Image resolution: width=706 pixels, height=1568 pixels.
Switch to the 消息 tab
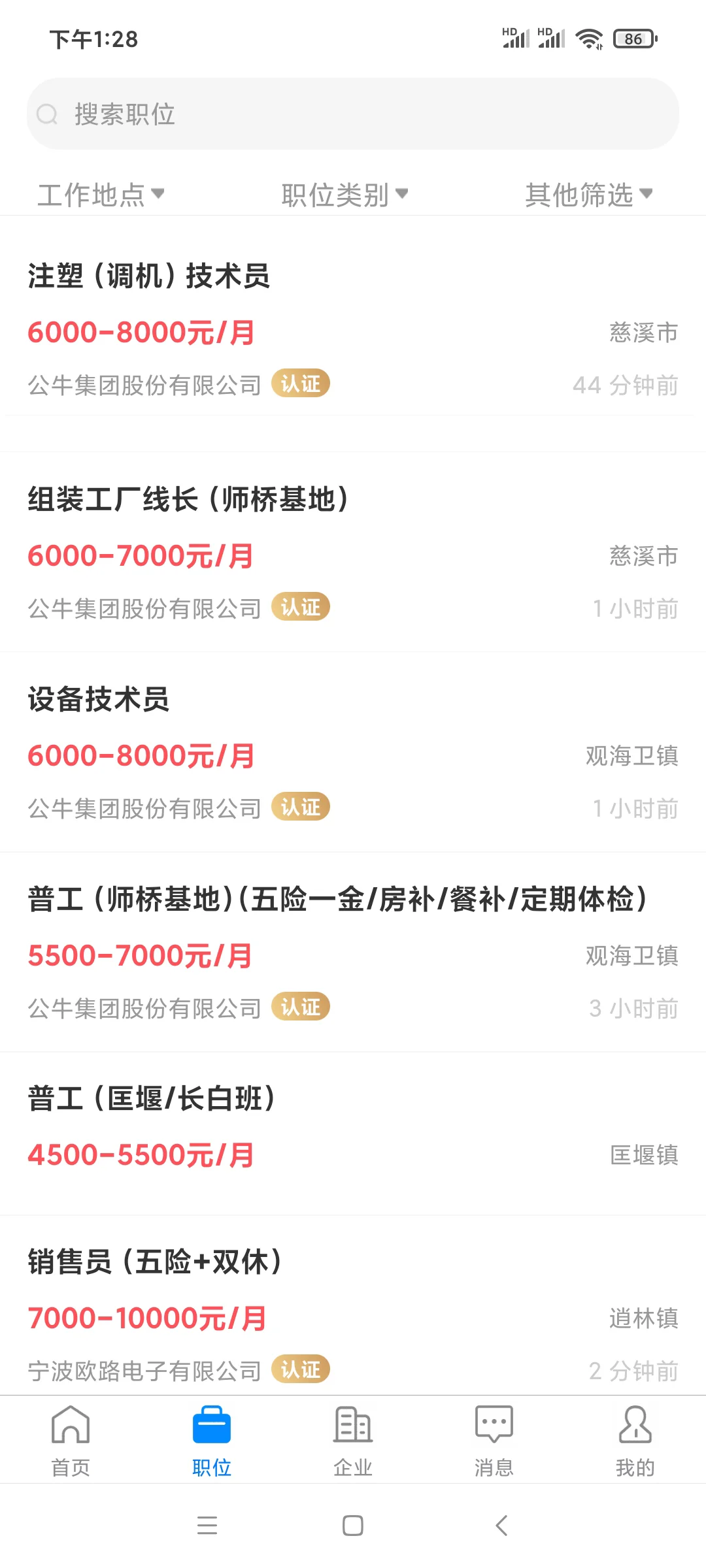coord(494,1444)
